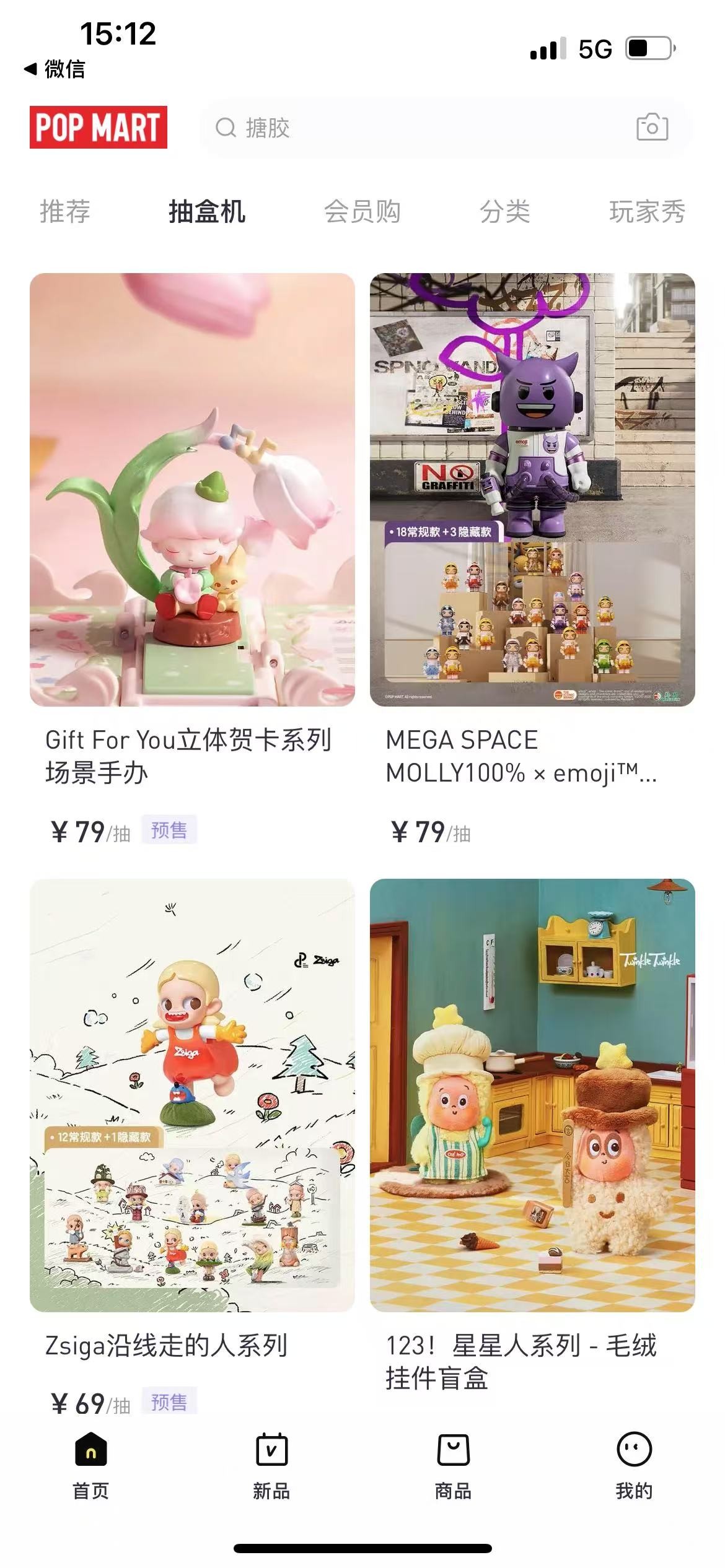
Task: Open the camera search icon
Action: pos(652,127)
